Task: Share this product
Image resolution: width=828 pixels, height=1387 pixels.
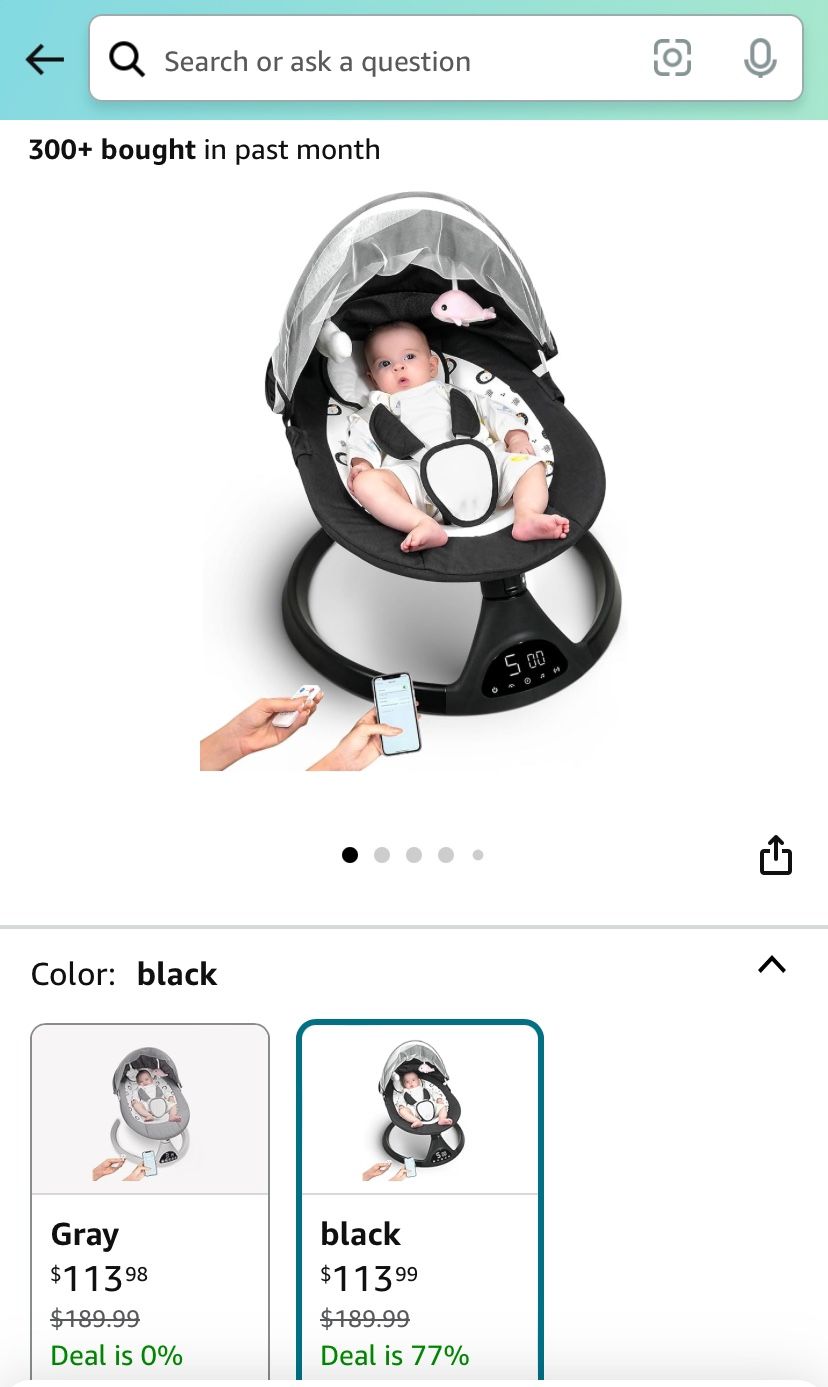Action: (x=775, y=856)
